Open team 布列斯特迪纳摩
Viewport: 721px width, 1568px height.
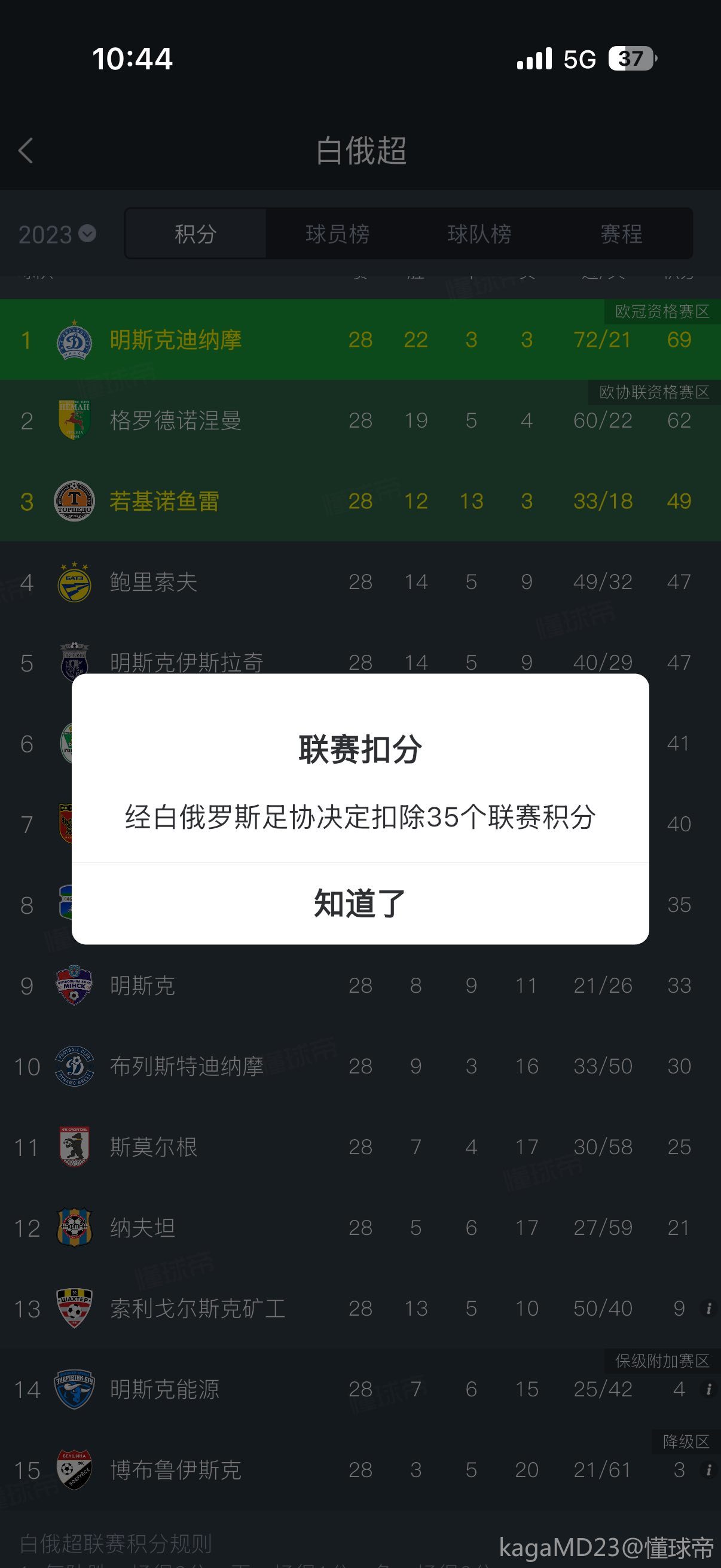(186, 1066)
